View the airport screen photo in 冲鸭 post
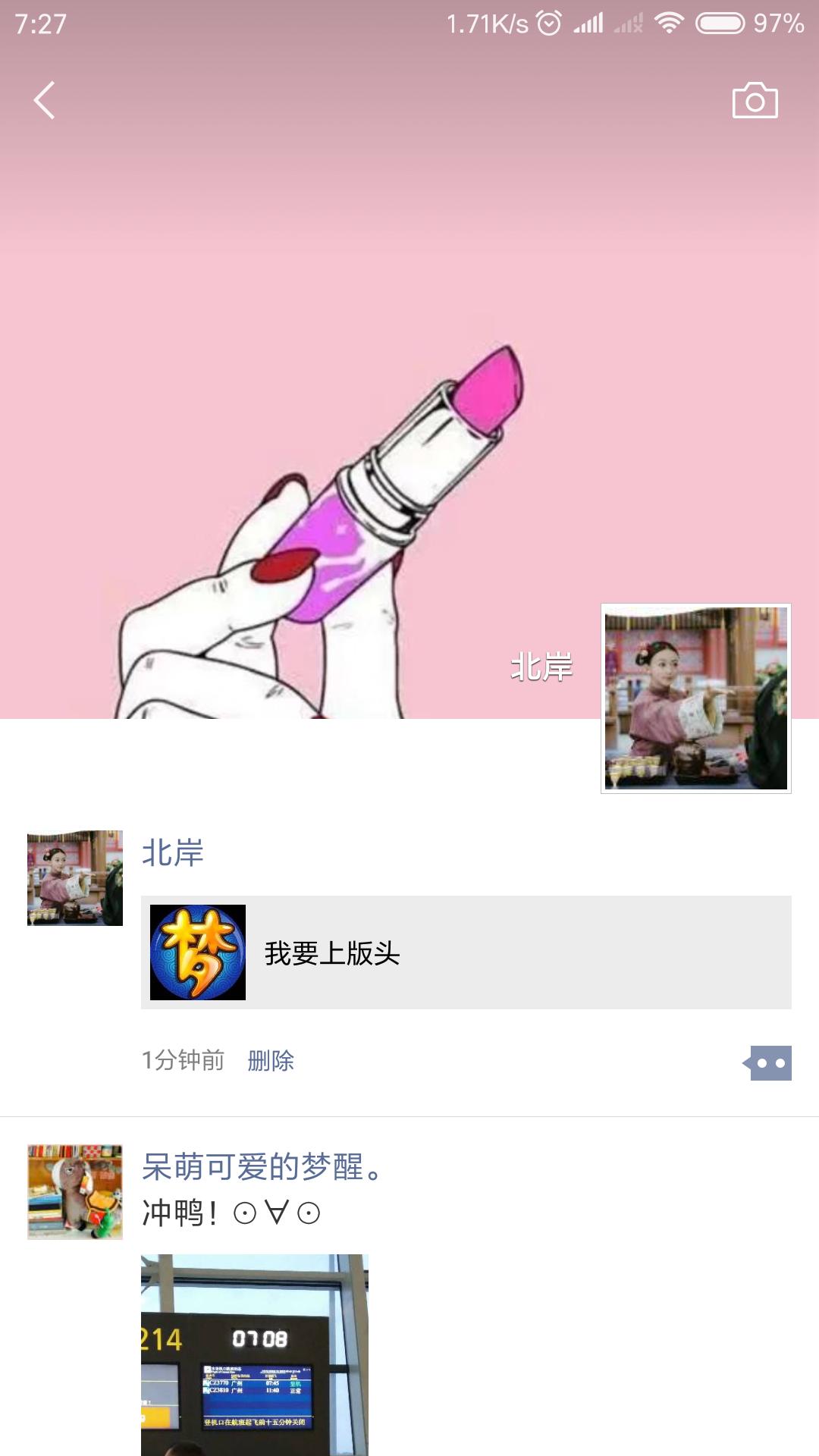 pos(254,1354)
